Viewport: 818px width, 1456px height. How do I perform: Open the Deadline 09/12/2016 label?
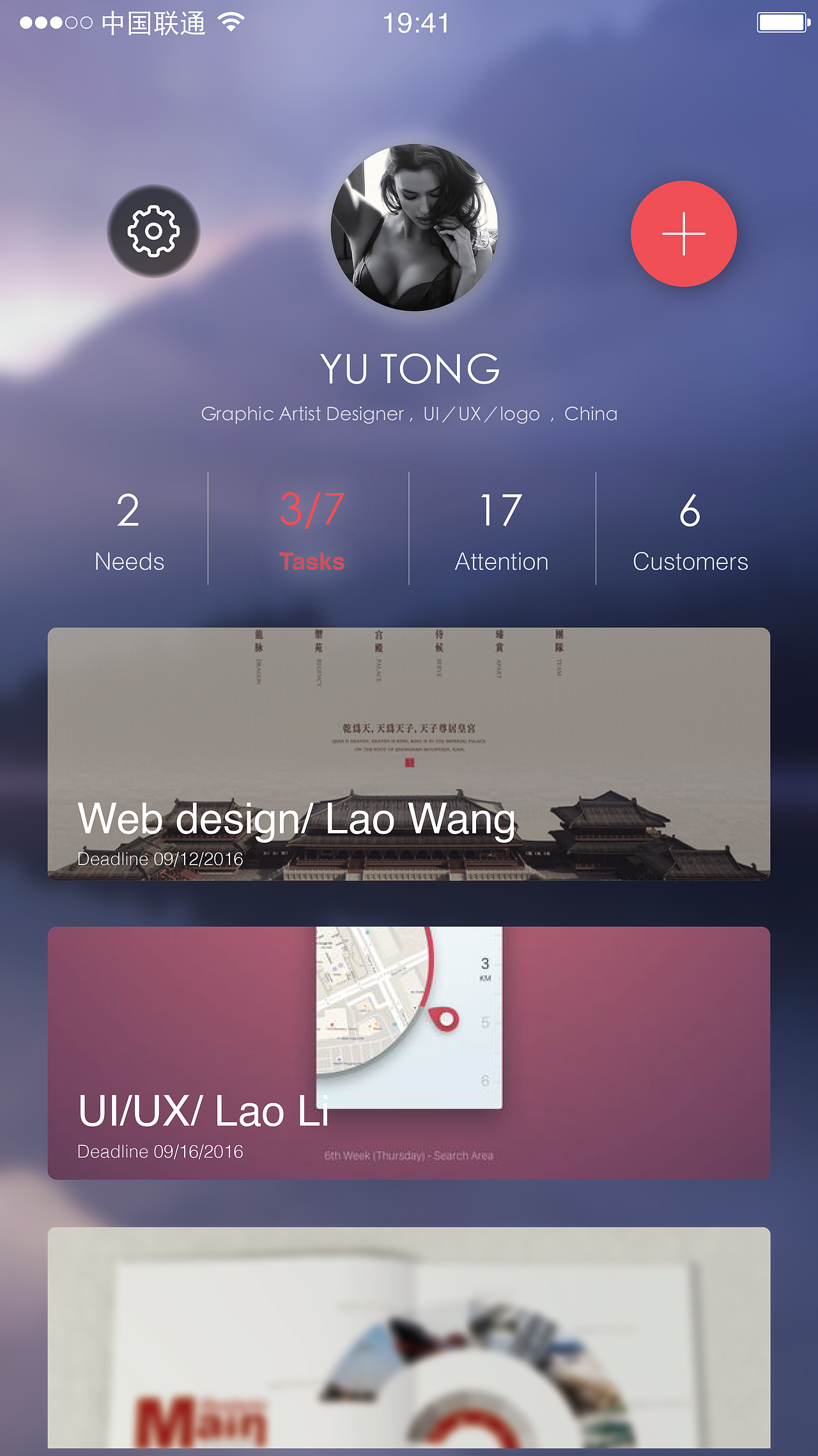pos(160,859)
